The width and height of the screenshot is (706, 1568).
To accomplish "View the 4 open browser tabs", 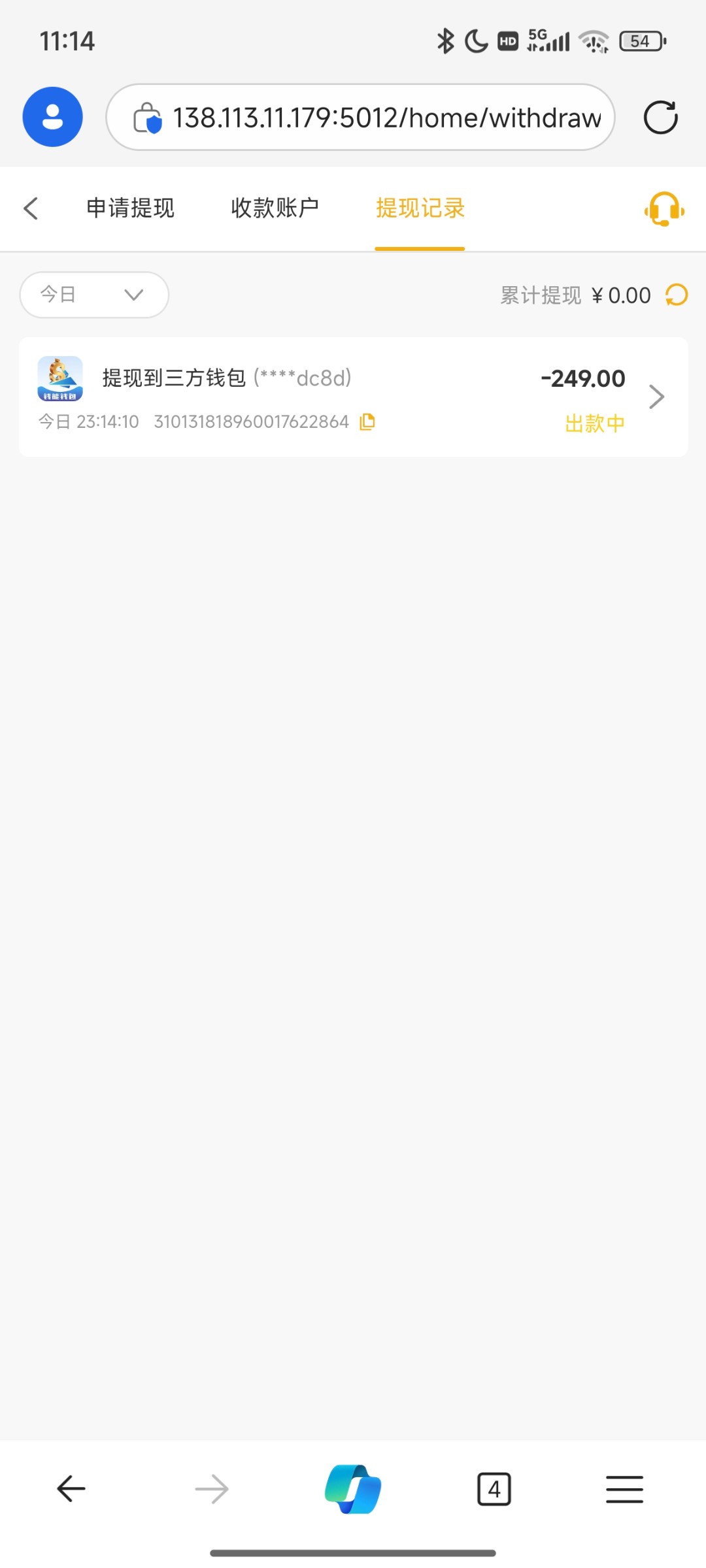I will [494, 1489].
